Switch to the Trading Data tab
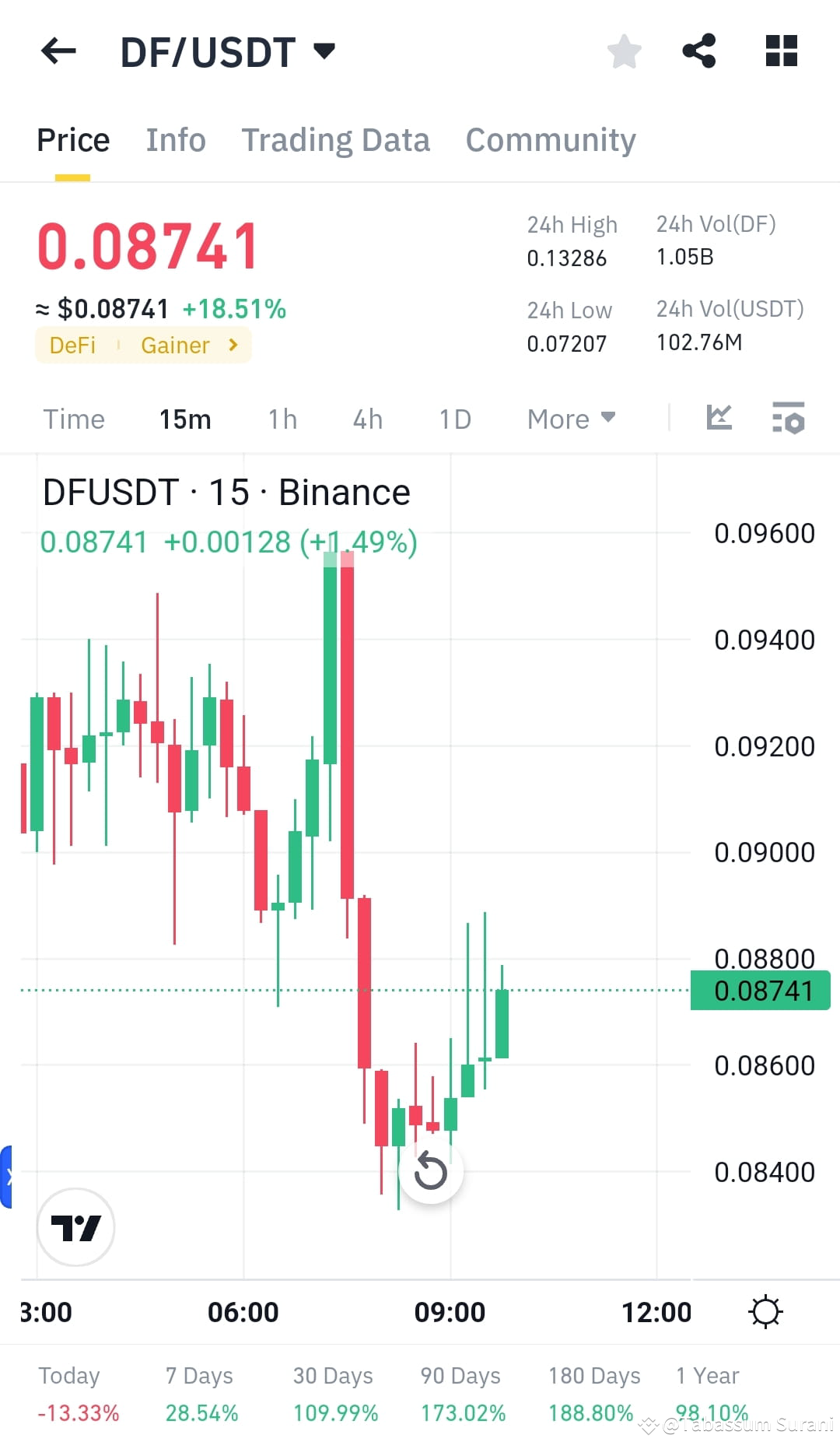The width and height of the screenshot is (840, 1442). coord(336,140)
